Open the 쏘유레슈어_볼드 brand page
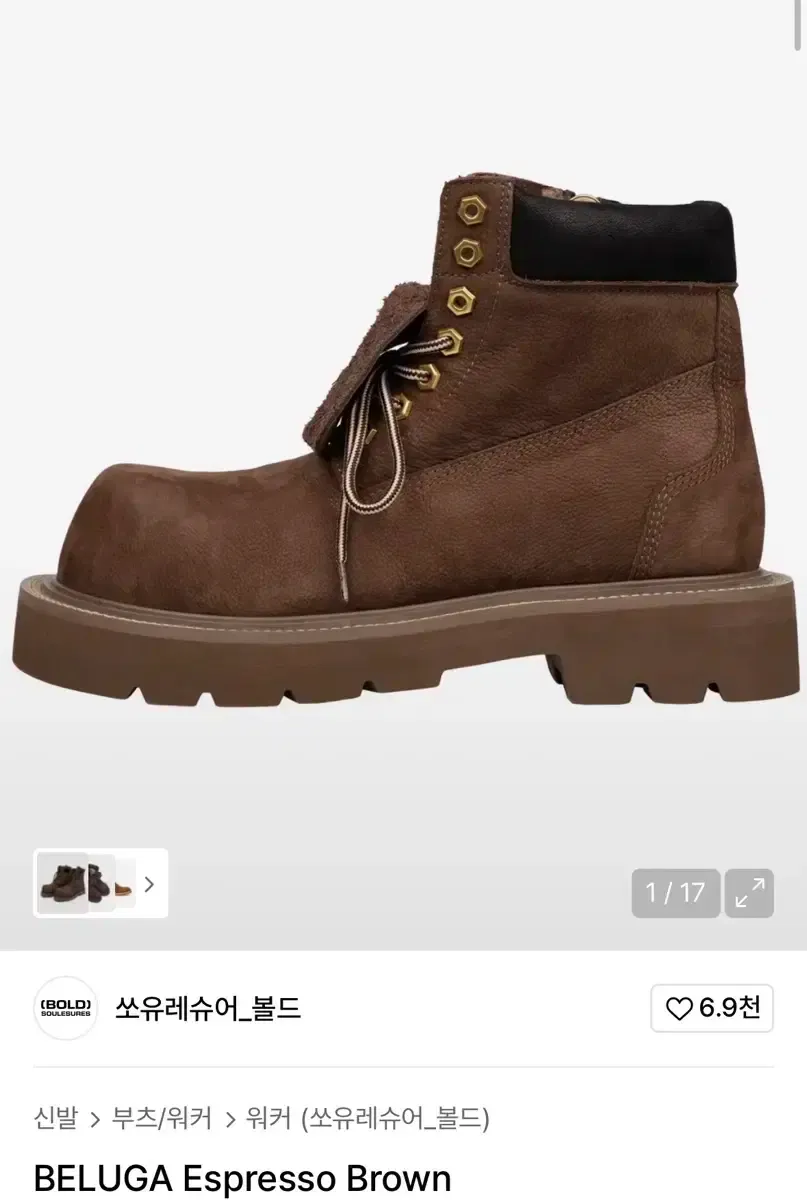The height and width of the screenshot is (1200, 807). 207,1008
